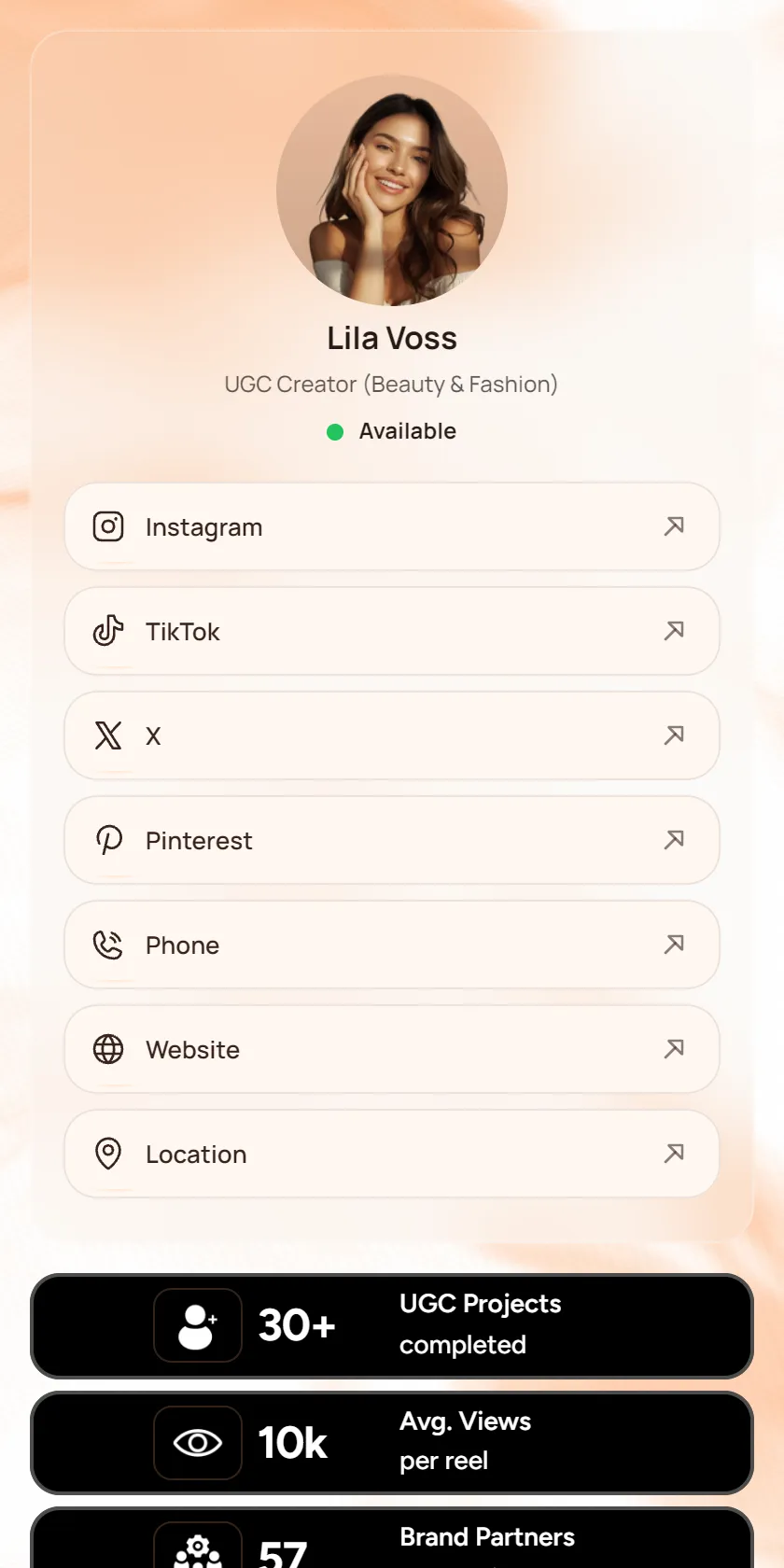
Task: Tap the Phone contact link
Action: [392, 945]
